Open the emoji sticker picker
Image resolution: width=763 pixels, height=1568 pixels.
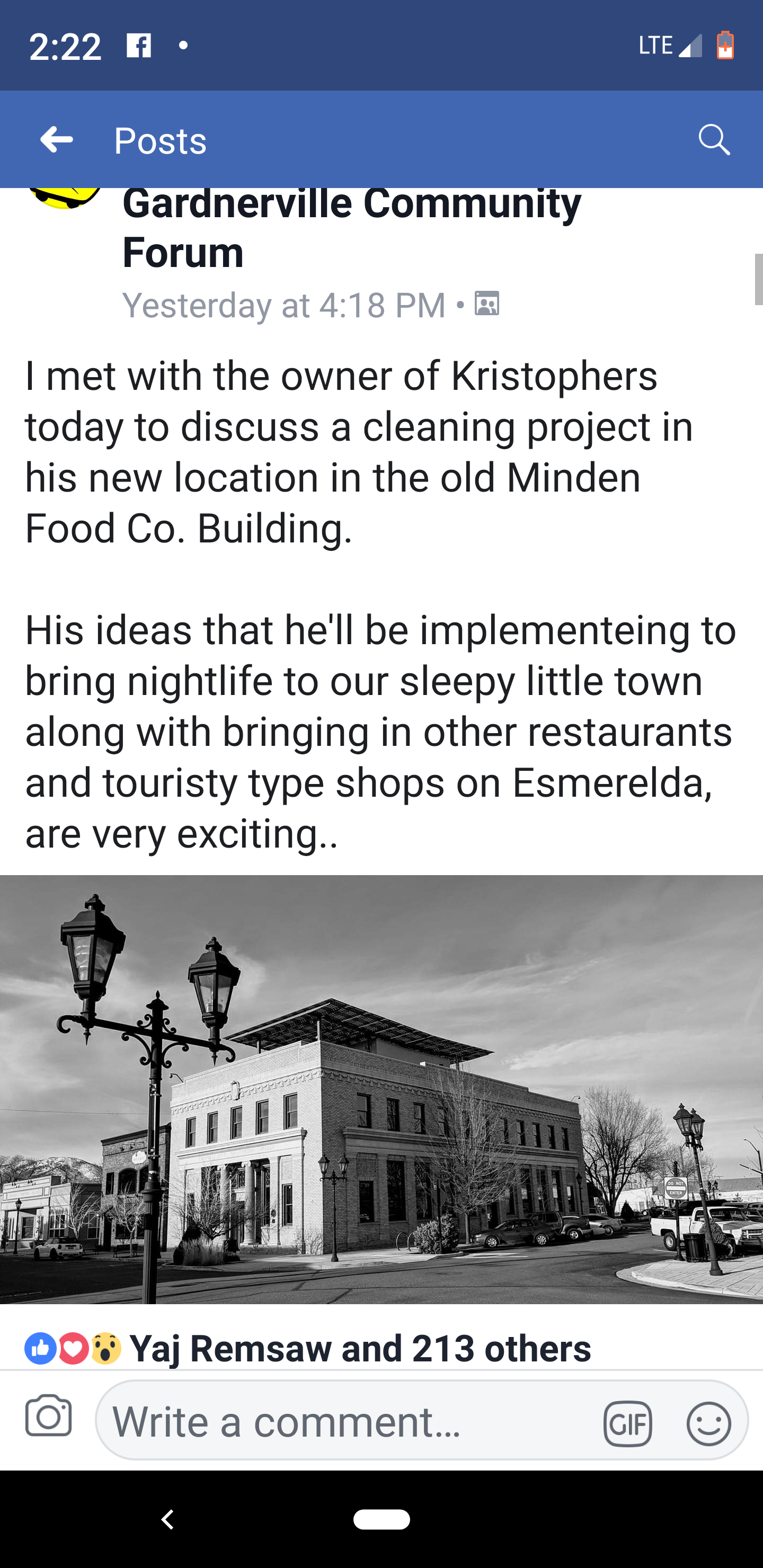click(708, 1423)
